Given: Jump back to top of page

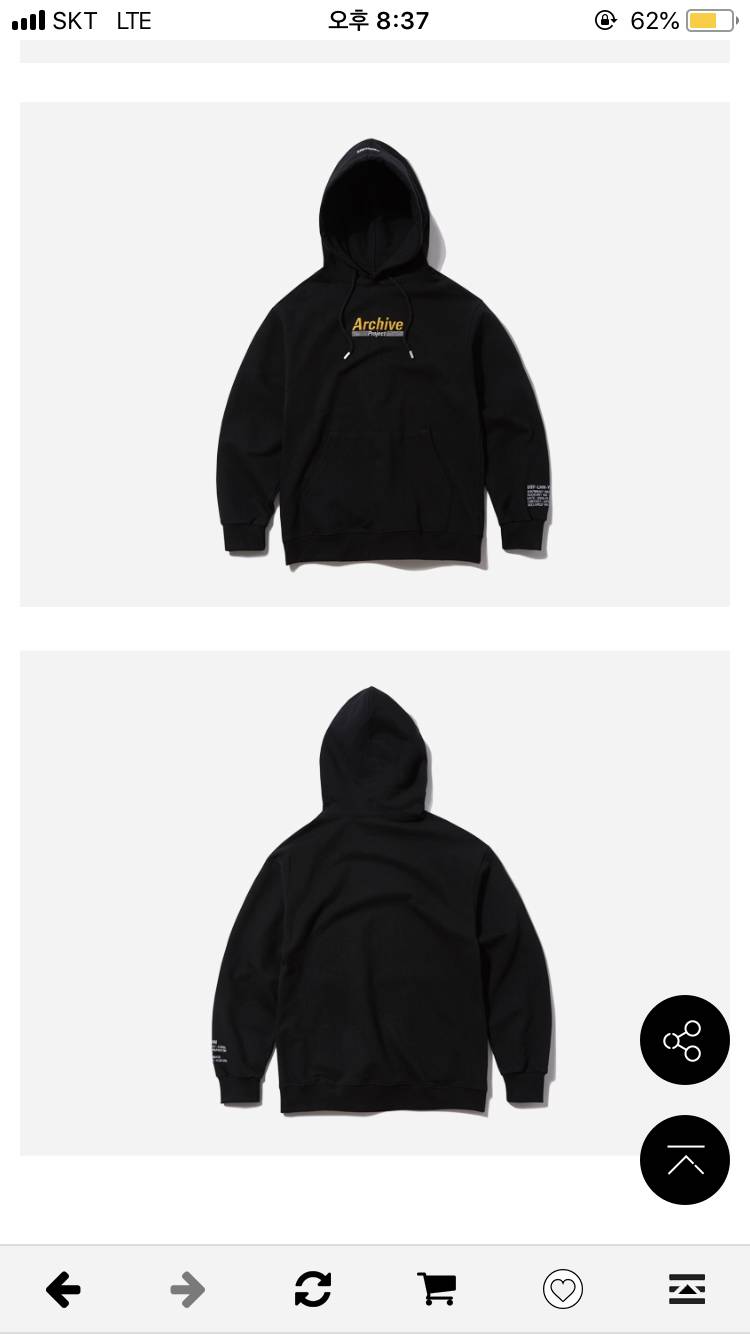Looking at the screenshot, I should tap(684, 1160).
